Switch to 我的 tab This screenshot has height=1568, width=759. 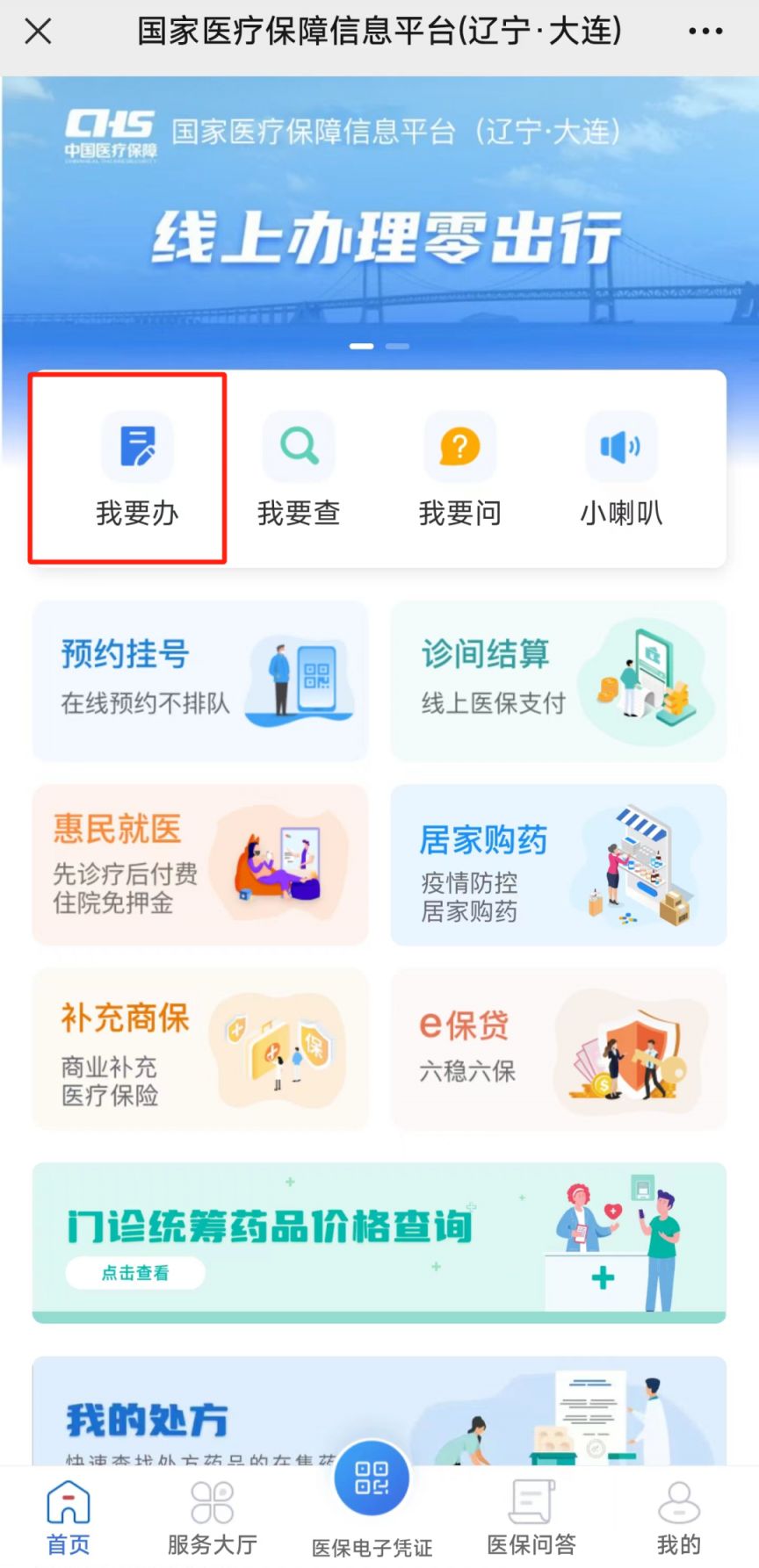pyautogui.click(x=678, y=1517)
